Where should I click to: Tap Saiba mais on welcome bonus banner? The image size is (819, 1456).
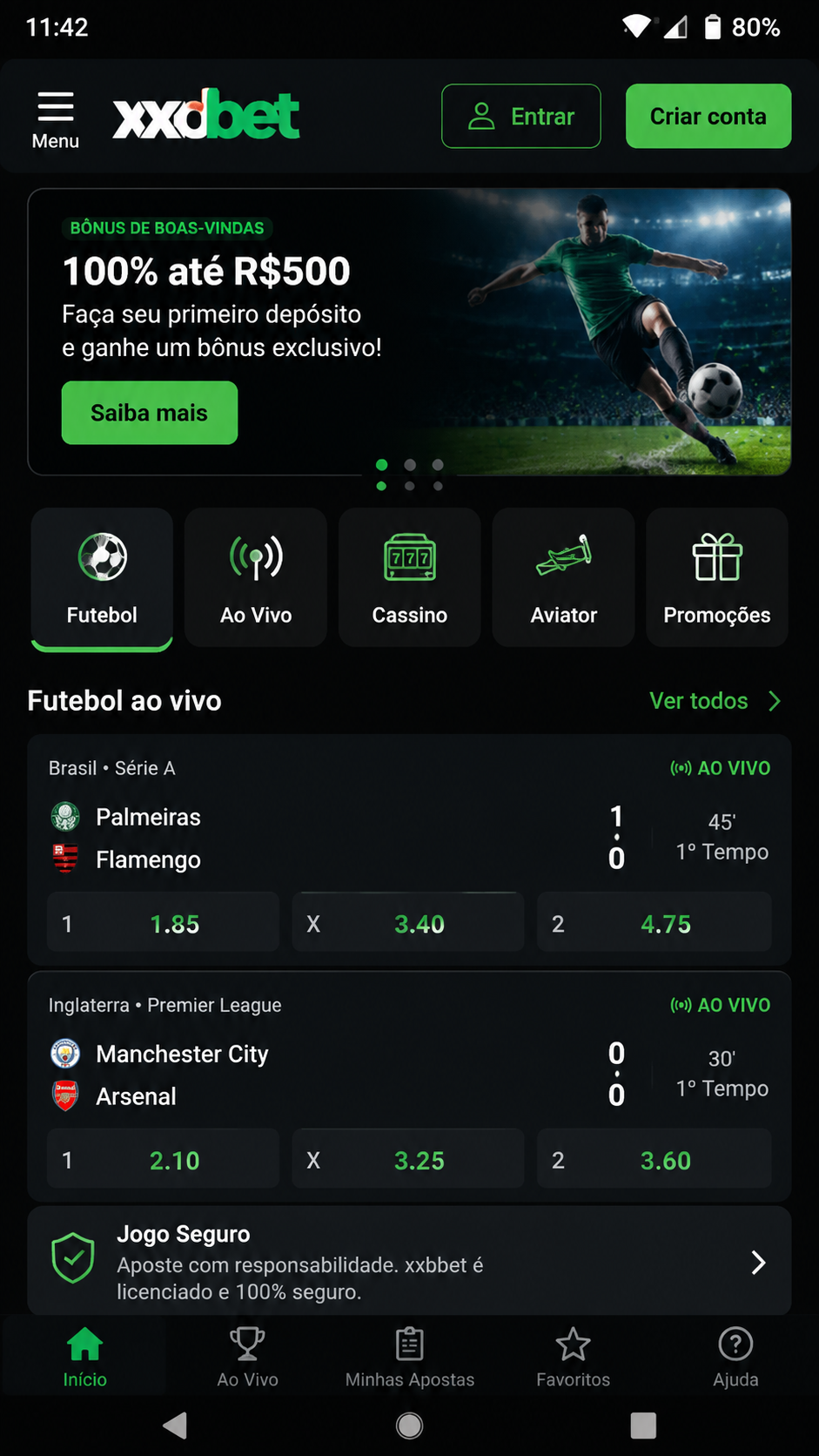click(150, 413)
